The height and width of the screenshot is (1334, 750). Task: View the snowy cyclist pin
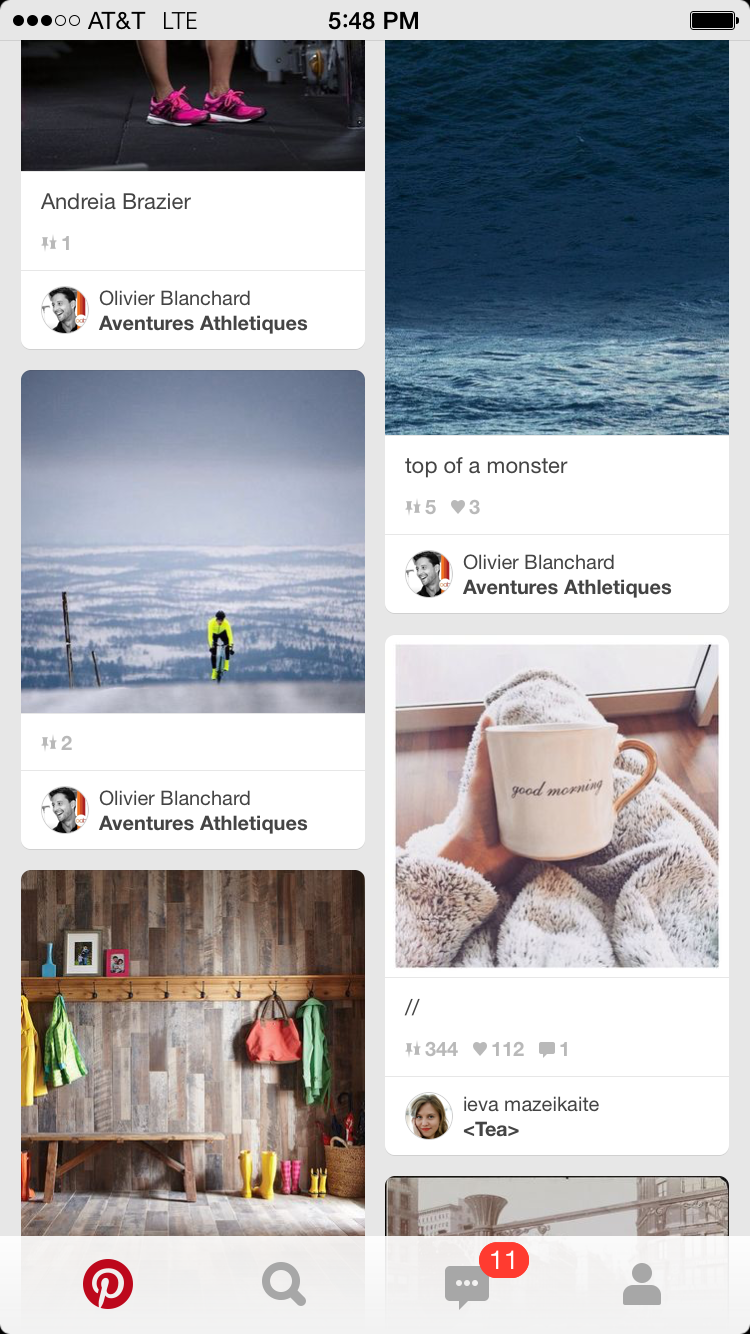[192, 541]
